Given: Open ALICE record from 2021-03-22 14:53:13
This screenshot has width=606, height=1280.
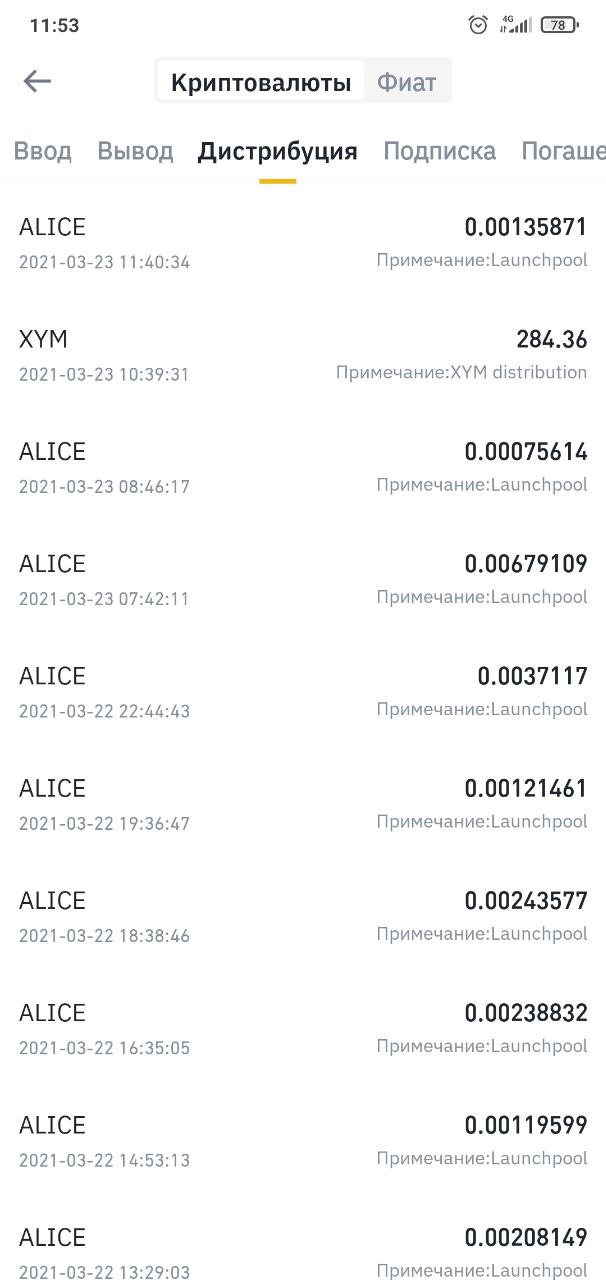Looking at the screenshot, I should (x=303, y=1140).
